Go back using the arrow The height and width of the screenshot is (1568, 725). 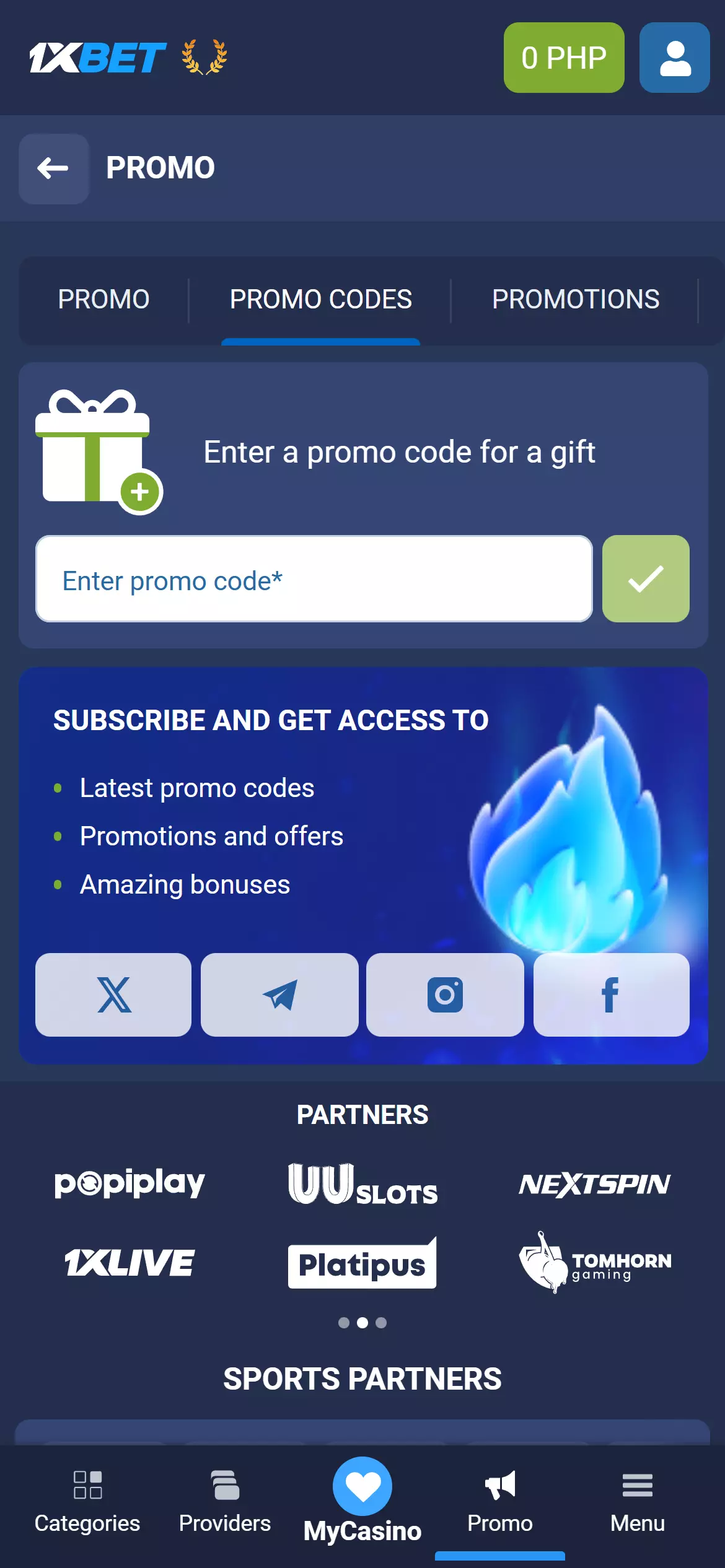pyautogui.click(x=53, y=168)
